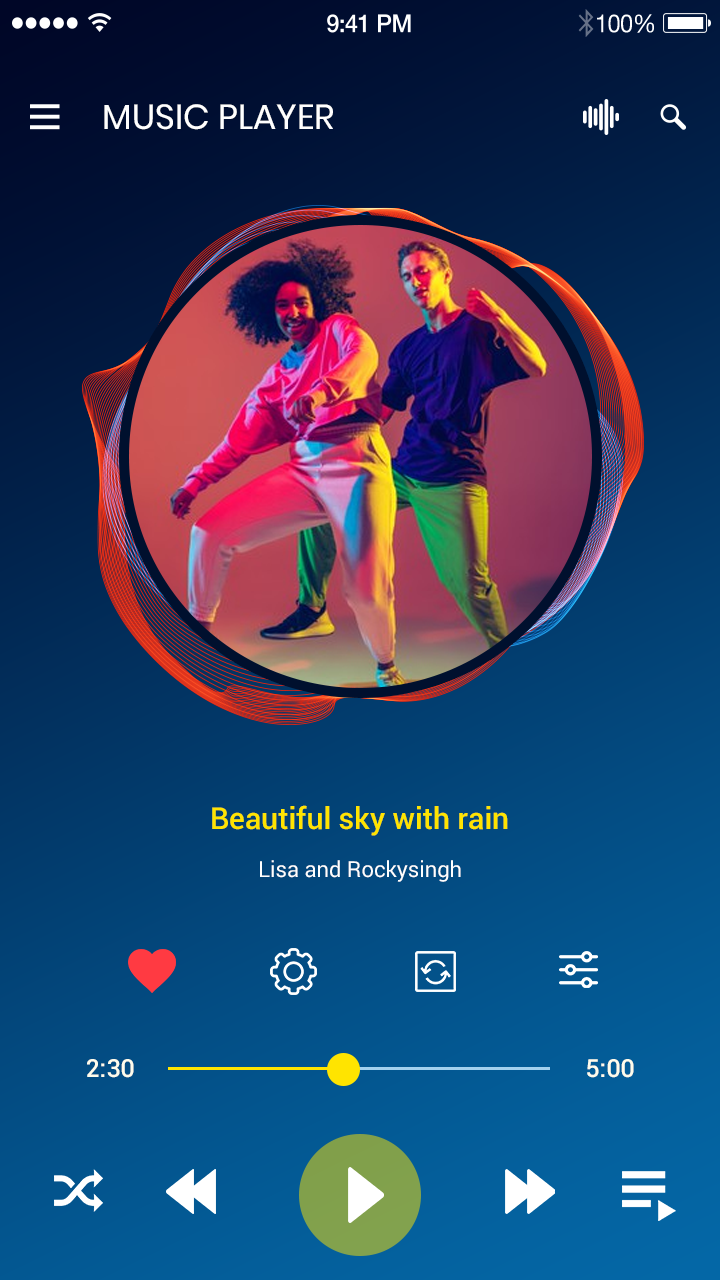Rewind to the previous track
The height and width of the screenshot is (1280, 720).
pyautogui.click(x=191, y=1193)
